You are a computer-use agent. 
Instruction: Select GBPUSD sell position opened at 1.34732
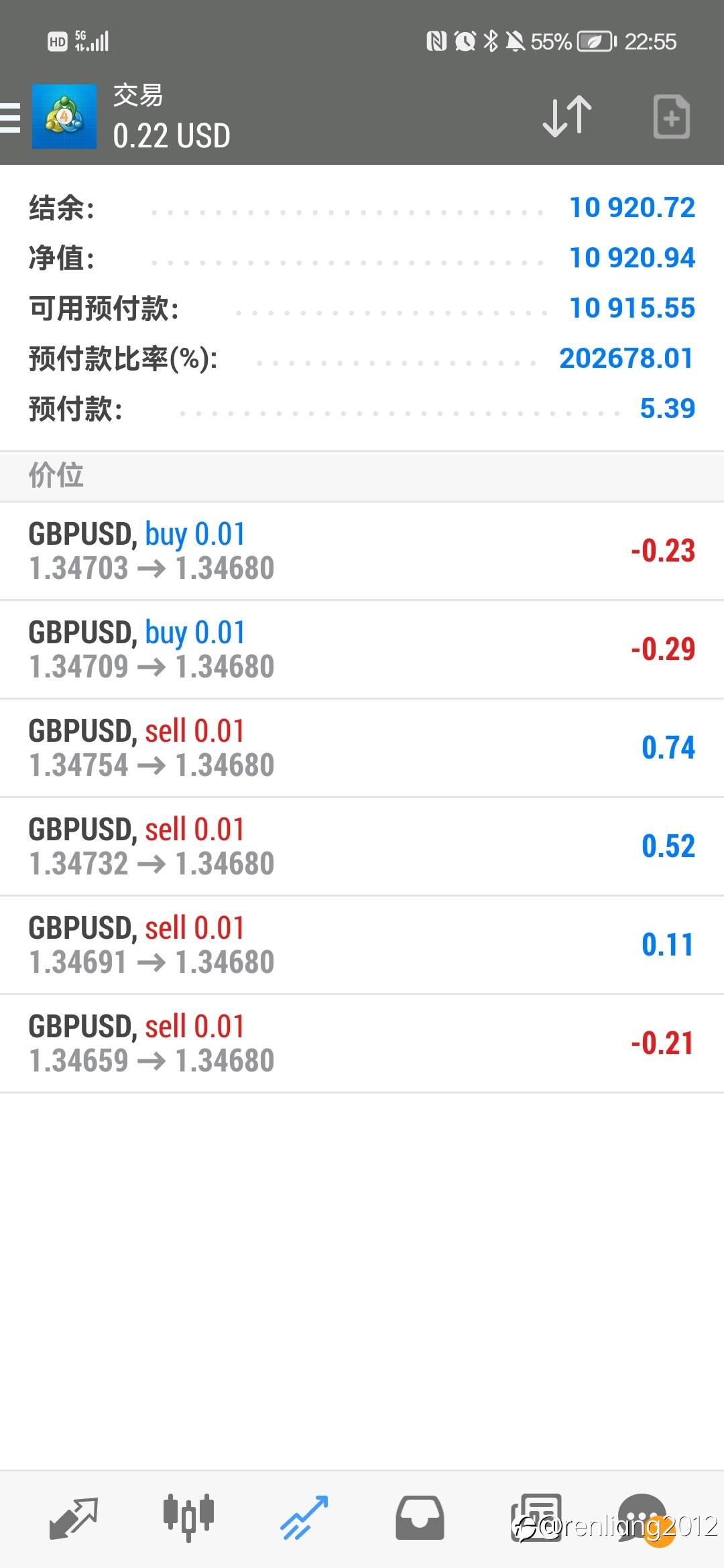362,846
